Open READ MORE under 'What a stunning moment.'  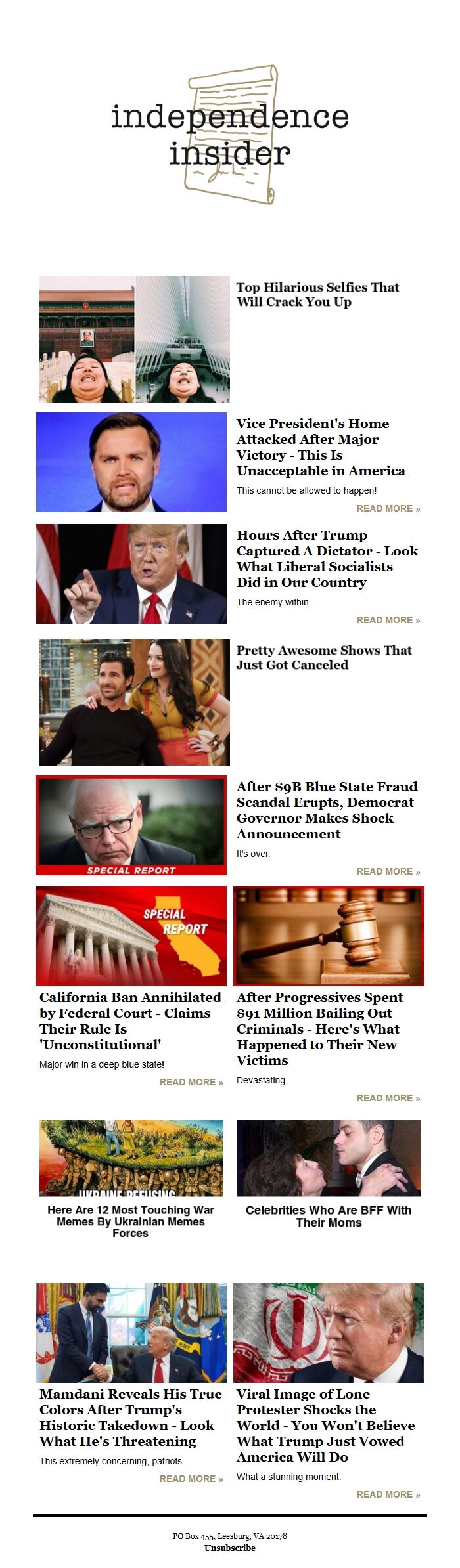click(x=388, y=1494)
